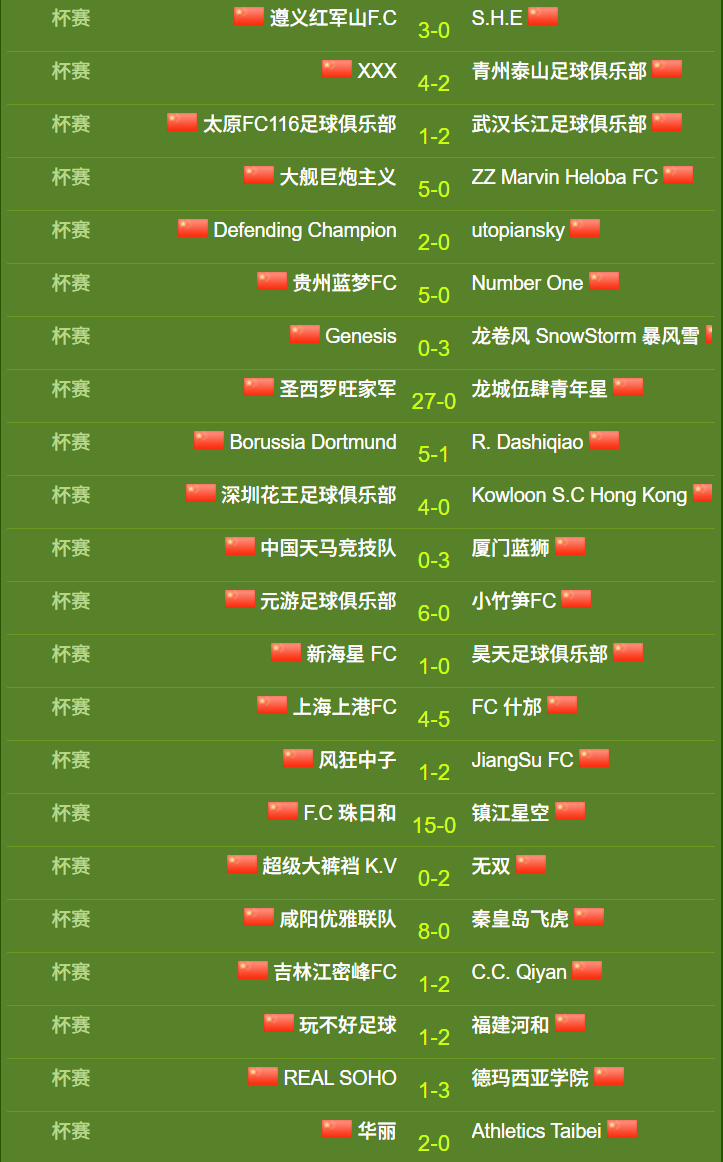Open the 27-0 match result
The image size is (723, 1162).
(433, 402)
